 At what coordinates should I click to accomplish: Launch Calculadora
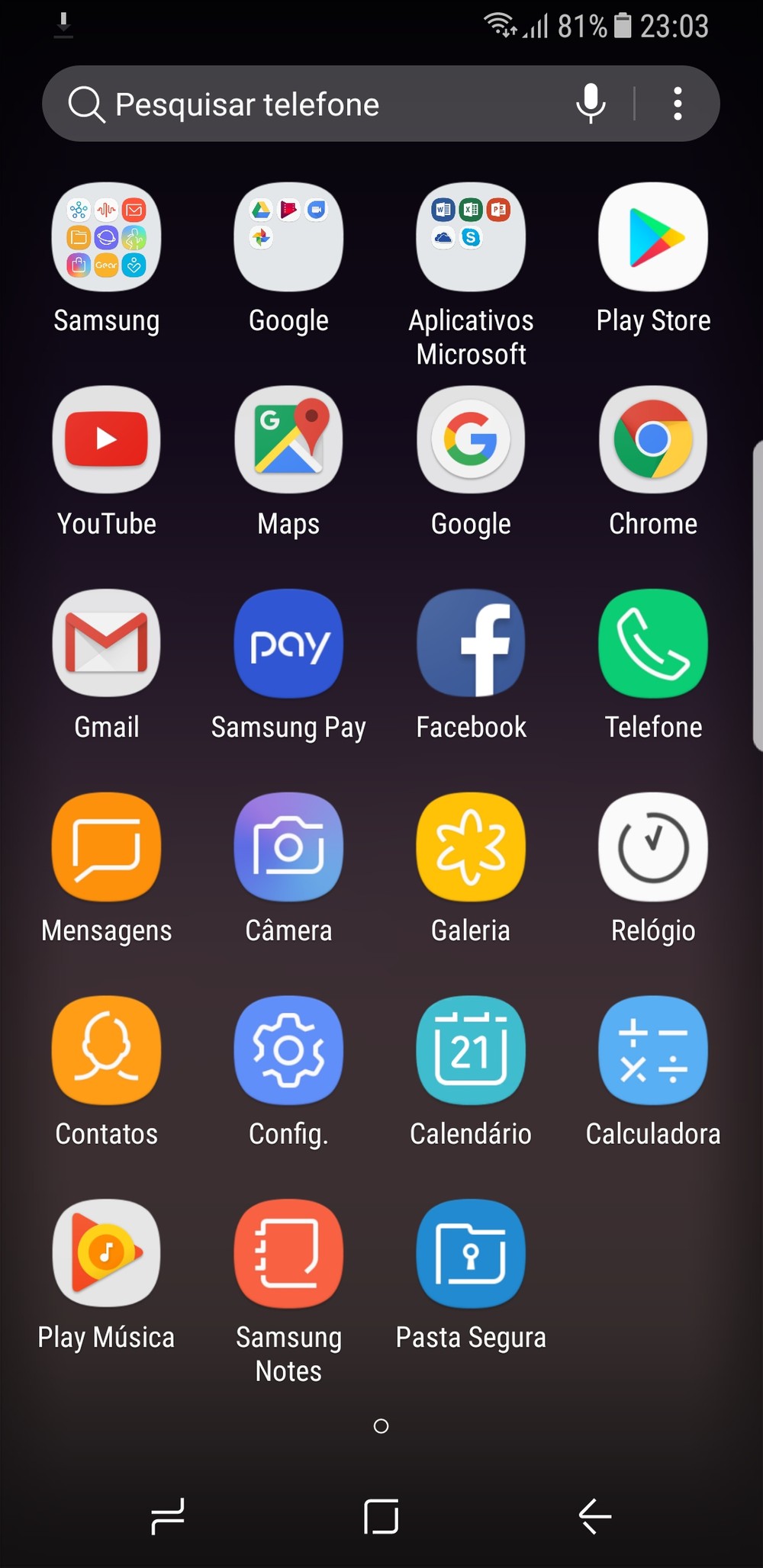coord(653,1050)
